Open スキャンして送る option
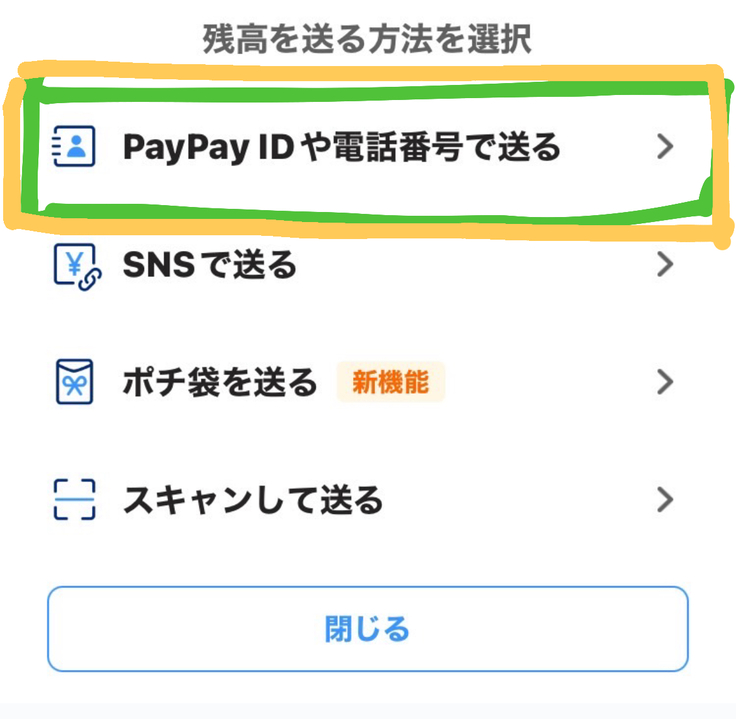Viewport: 736px width, 719px height. pyautogui.click(x=252, y=499)
